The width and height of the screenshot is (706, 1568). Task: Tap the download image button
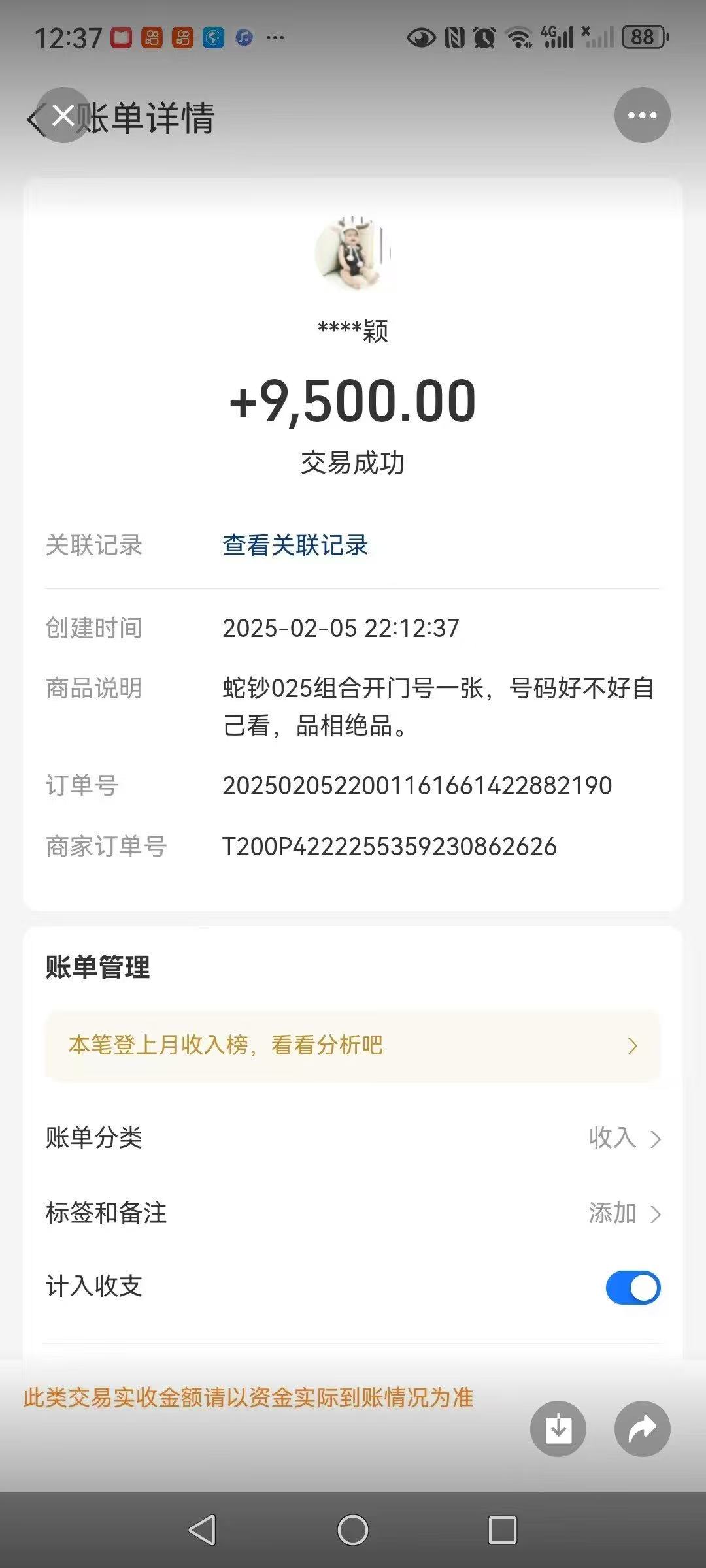558,1429
